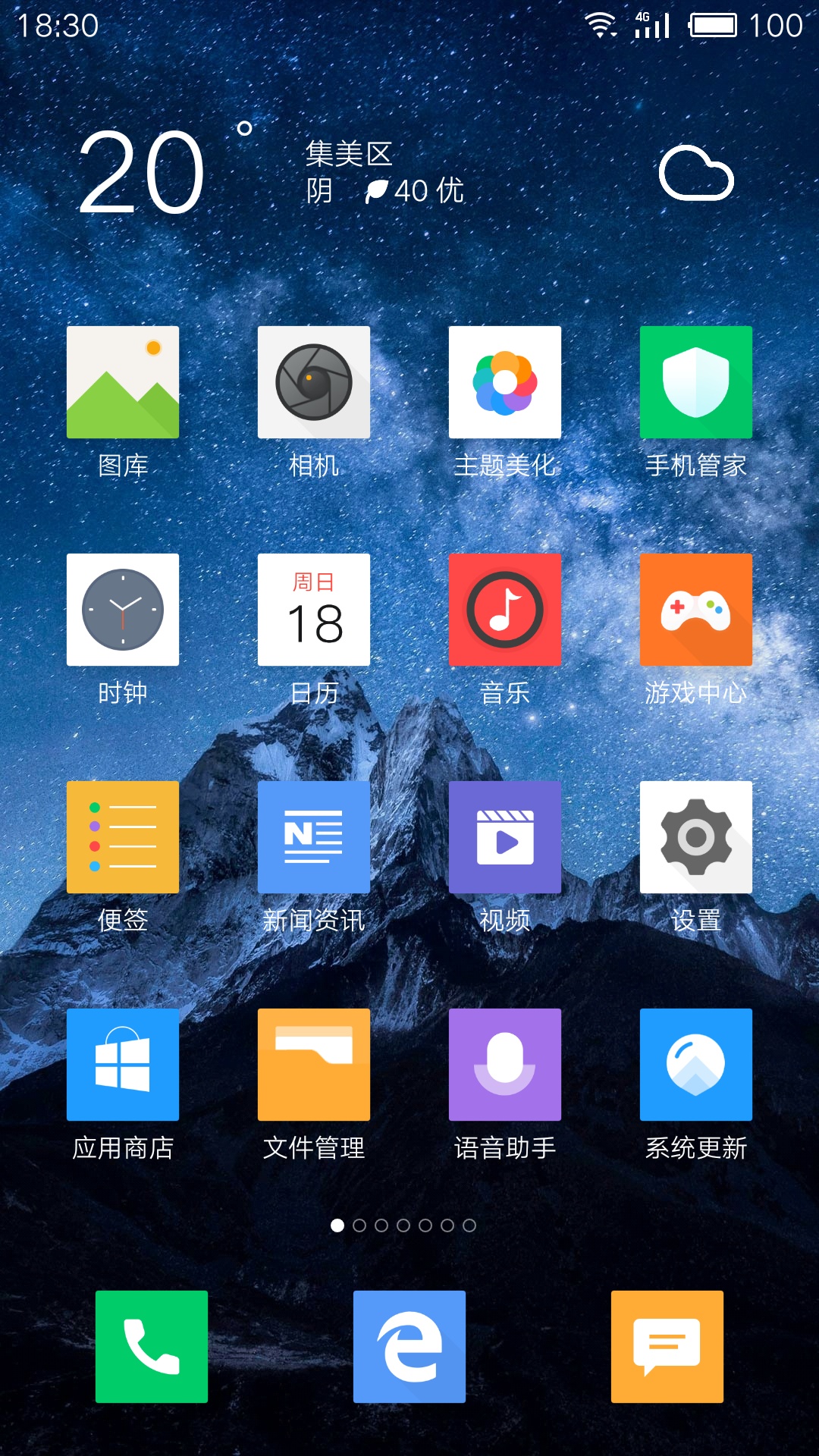The image size is (819, 1456).
Task: Open 设置 settings
Action: click(x=696, y=837)
